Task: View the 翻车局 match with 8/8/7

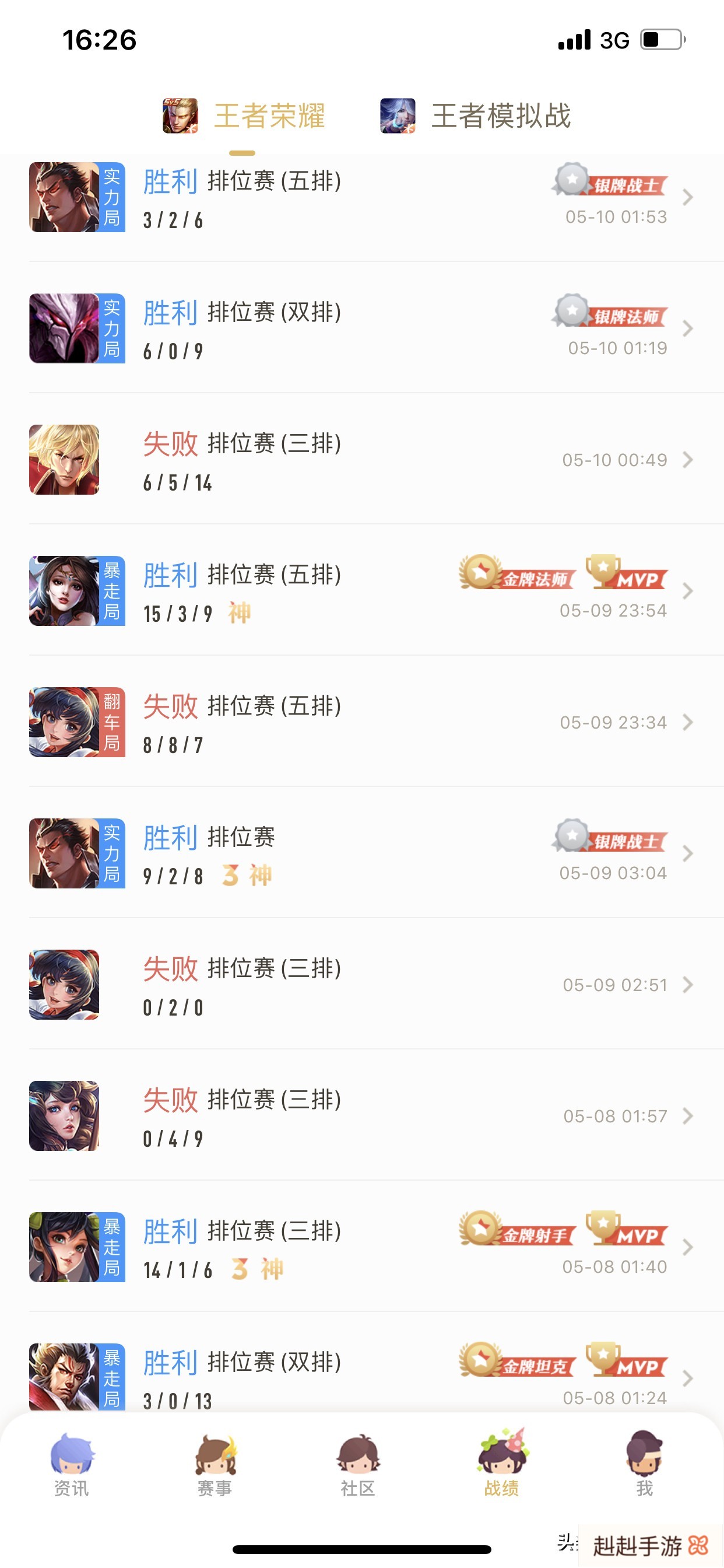Action: coord(361,723)
